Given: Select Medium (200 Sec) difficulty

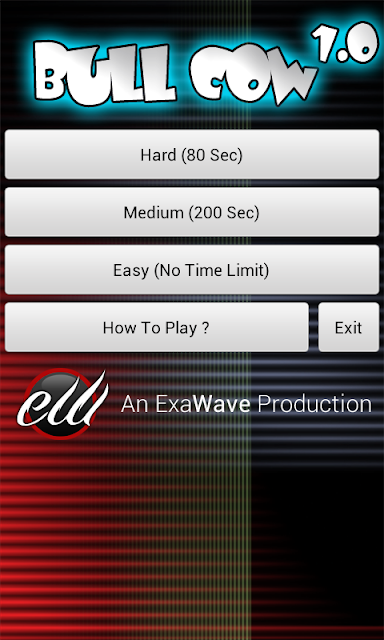Looking at the screenshot, I should pyautogui.click(x=192, y=212).
